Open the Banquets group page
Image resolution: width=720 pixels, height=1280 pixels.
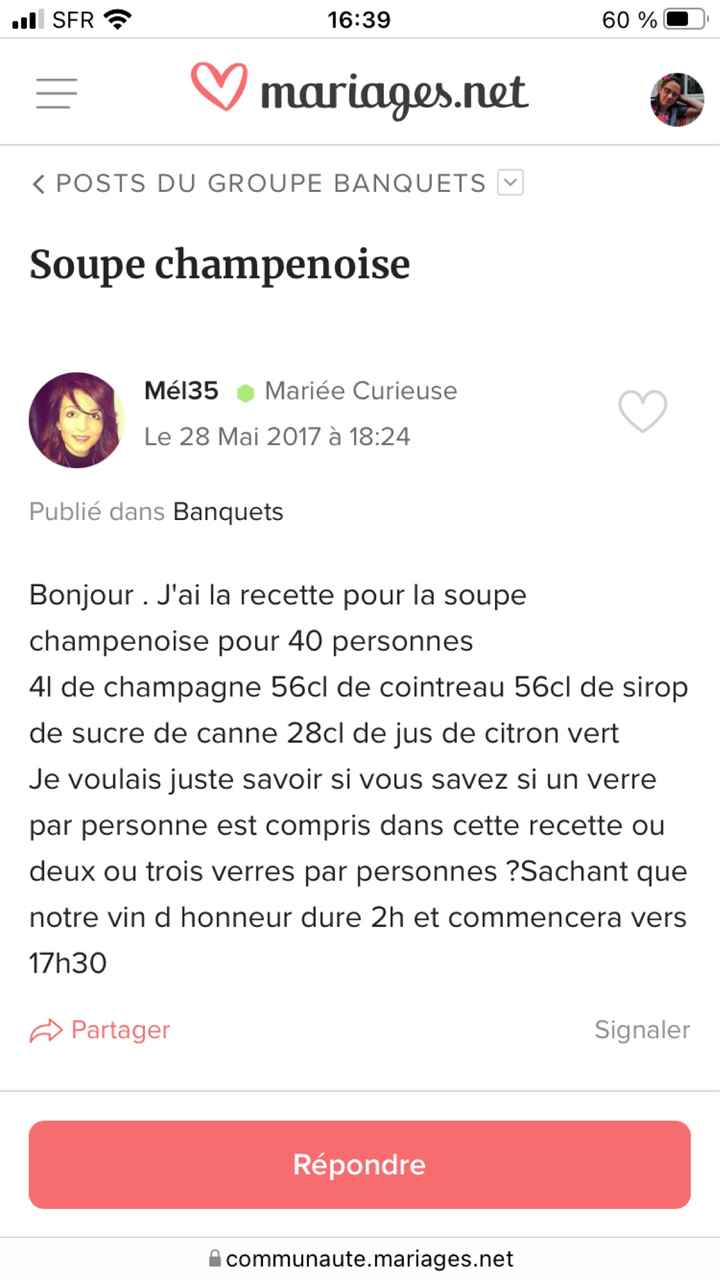pyautogui.click(x=227, y=511)
